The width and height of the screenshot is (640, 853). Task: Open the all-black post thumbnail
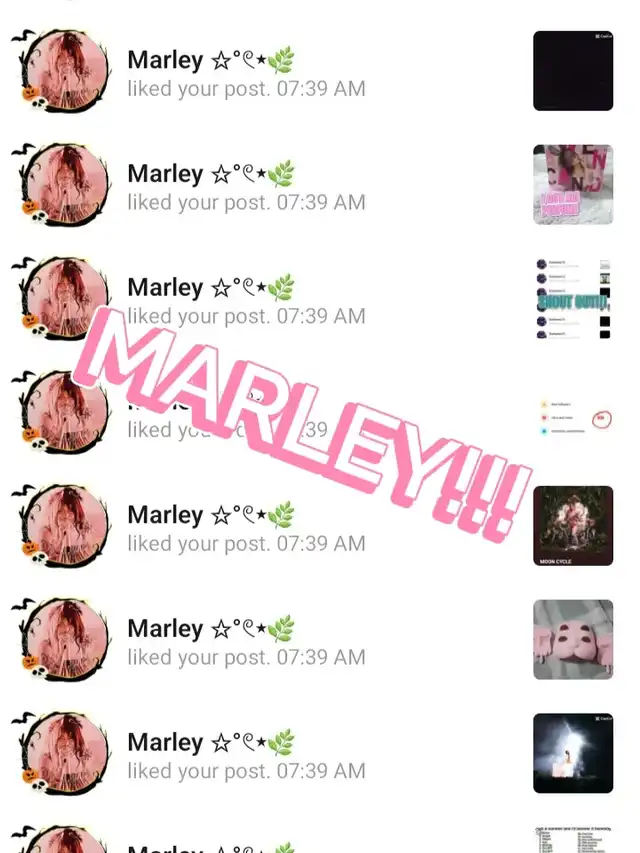point(573,71)
